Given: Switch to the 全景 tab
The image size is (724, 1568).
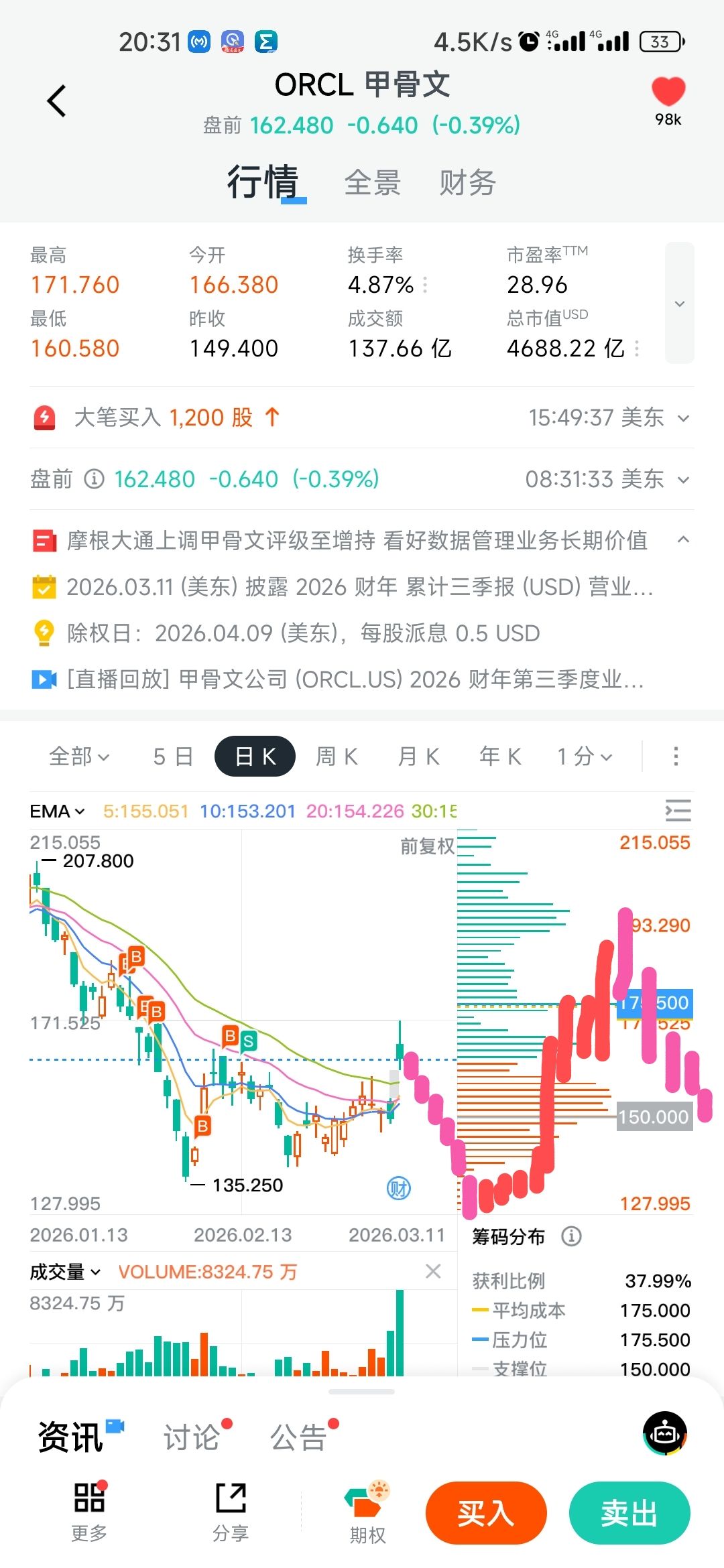Looking at the screenshot, I should pos(373,183).
